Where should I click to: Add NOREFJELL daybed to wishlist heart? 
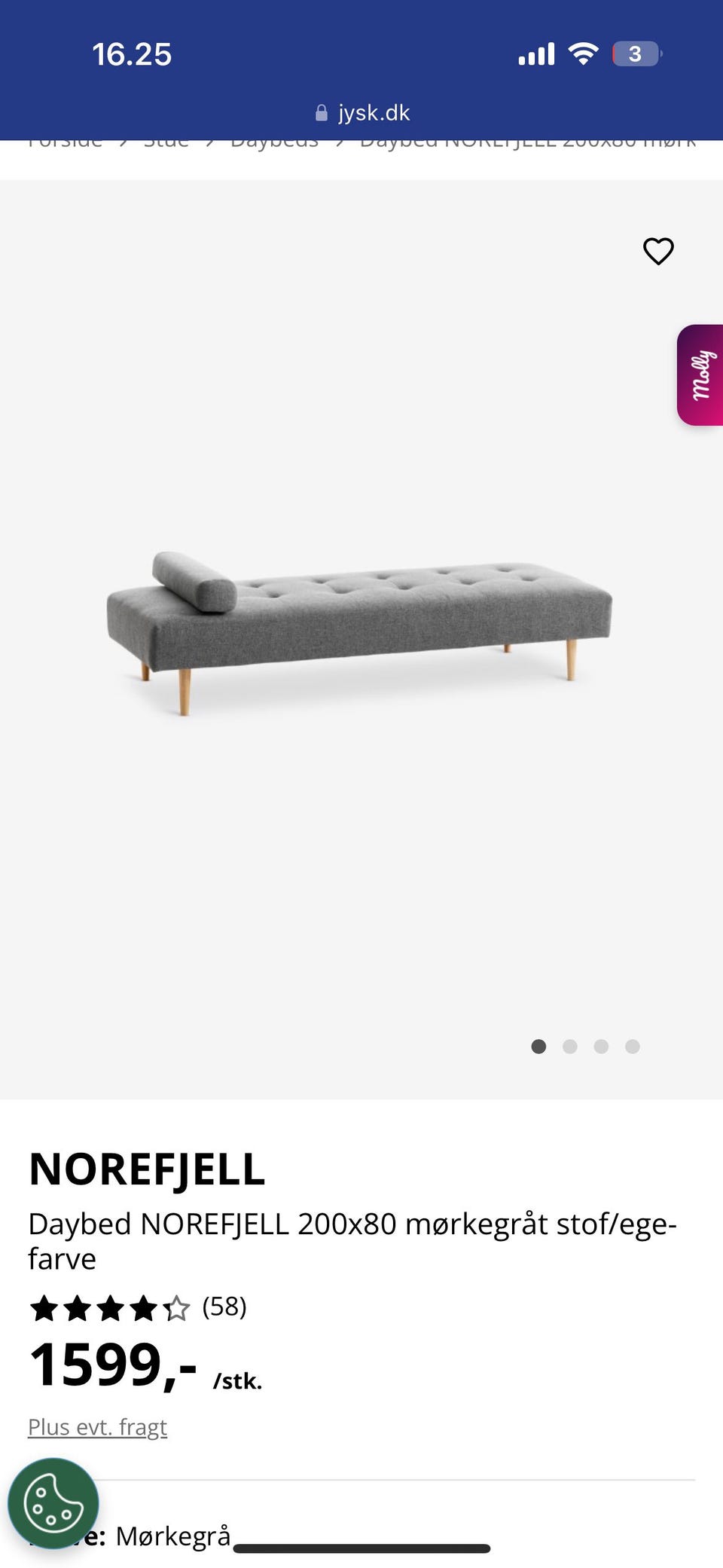[x=658, y=252]
